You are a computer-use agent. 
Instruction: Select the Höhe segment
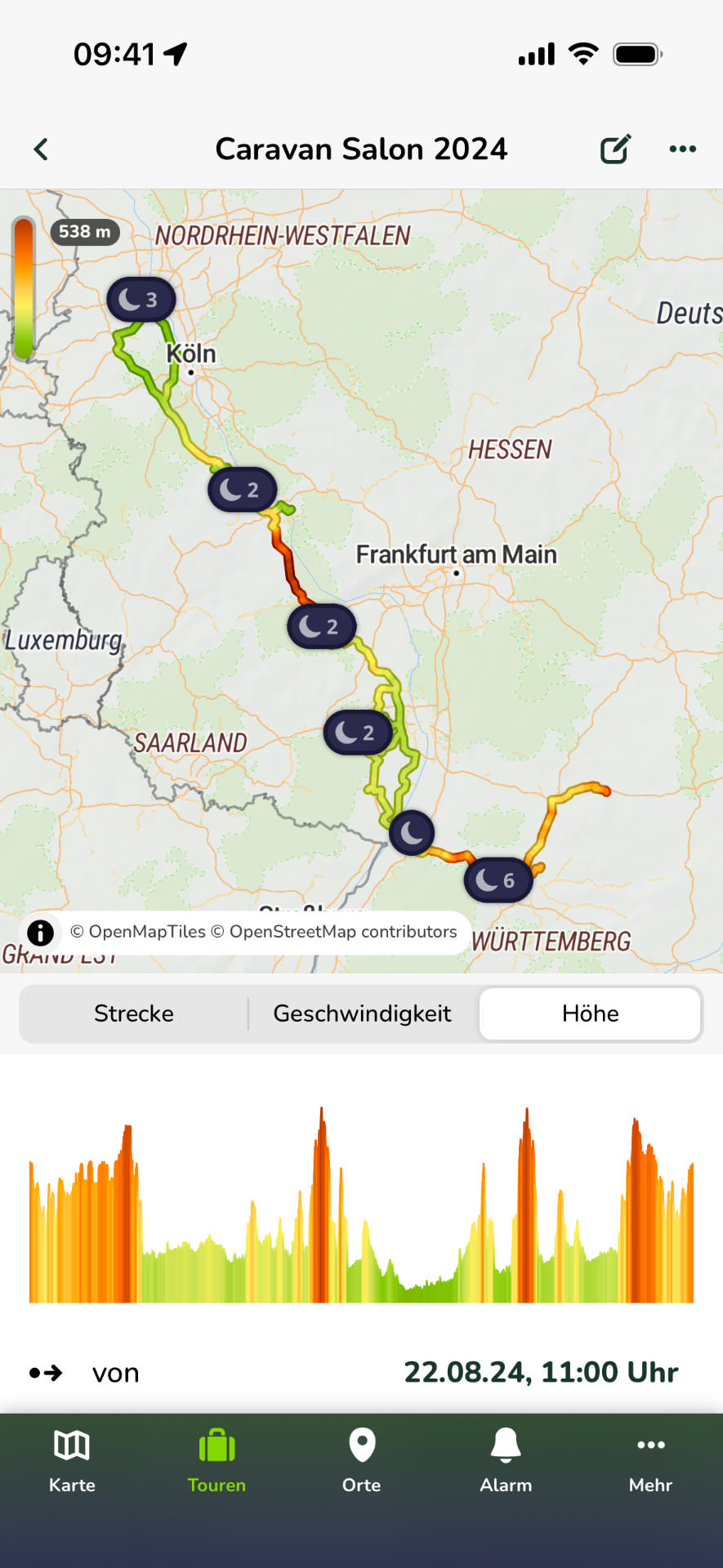pos(590,1013)
